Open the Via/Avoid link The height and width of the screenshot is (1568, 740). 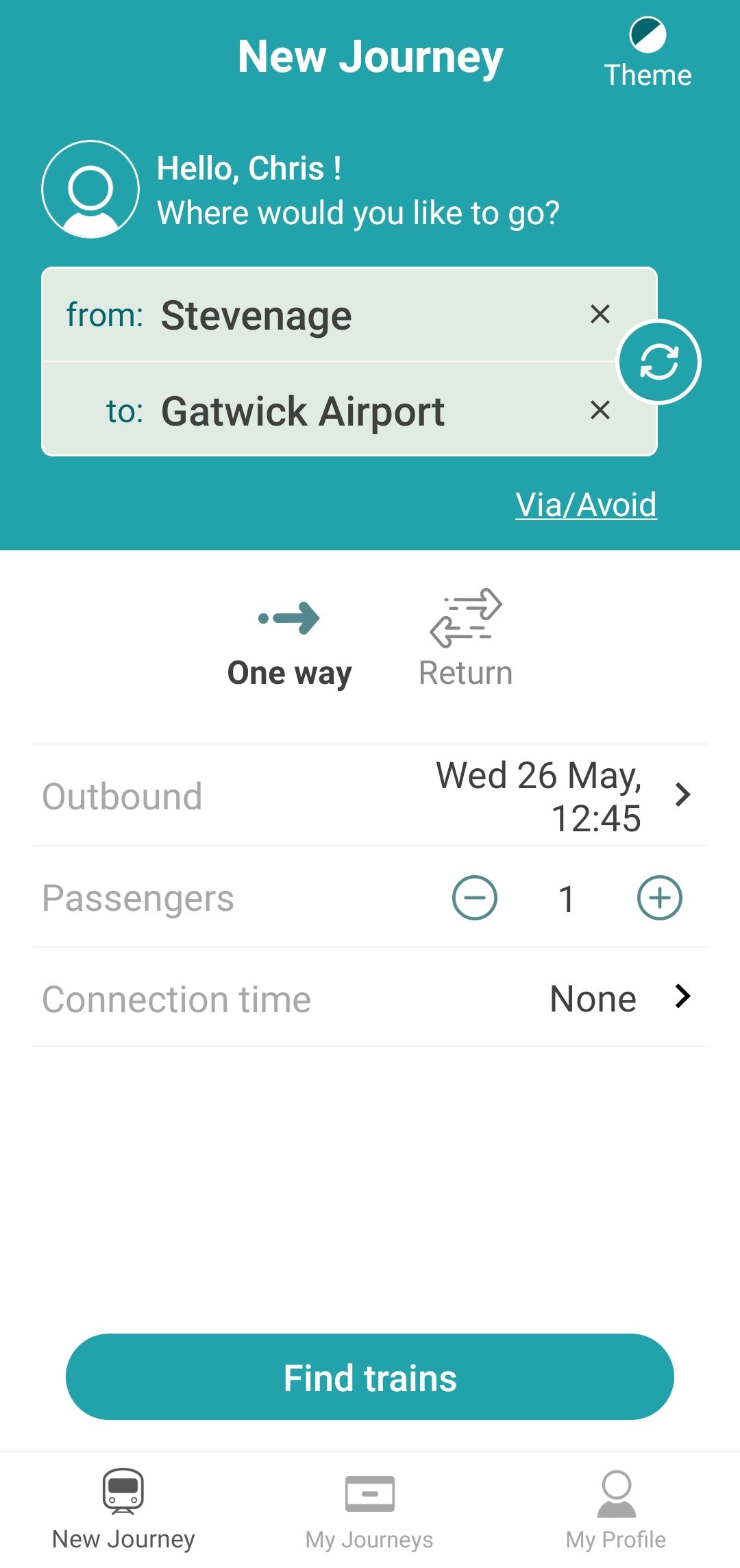tap(587, 504)
